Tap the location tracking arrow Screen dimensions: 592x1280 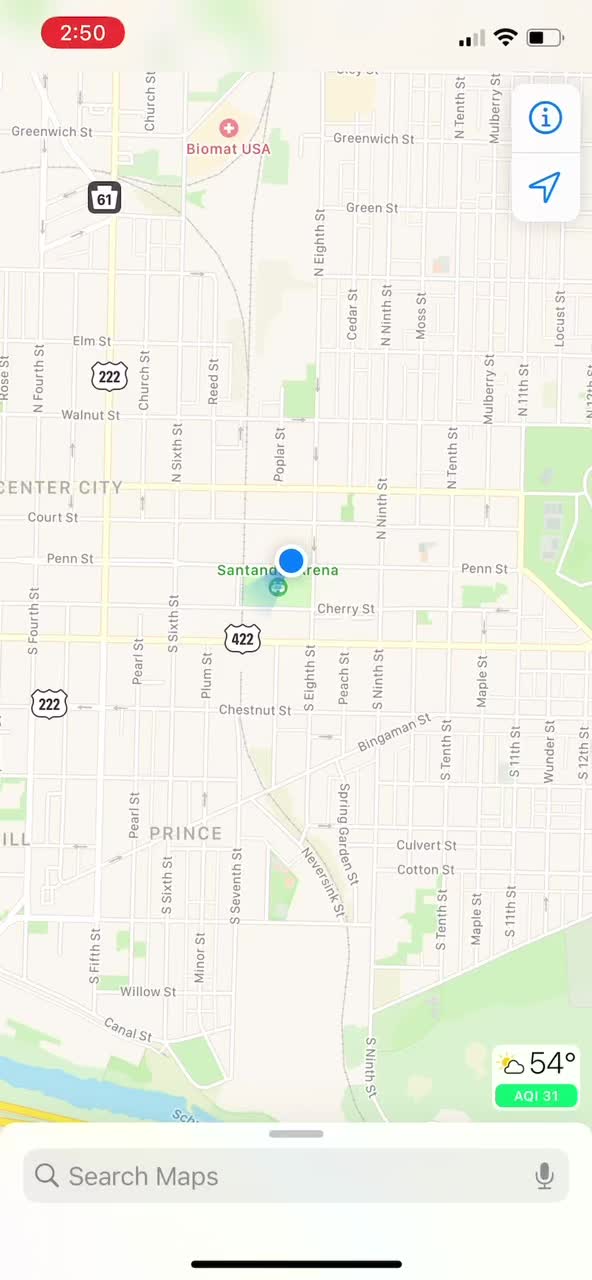(545, 187)
